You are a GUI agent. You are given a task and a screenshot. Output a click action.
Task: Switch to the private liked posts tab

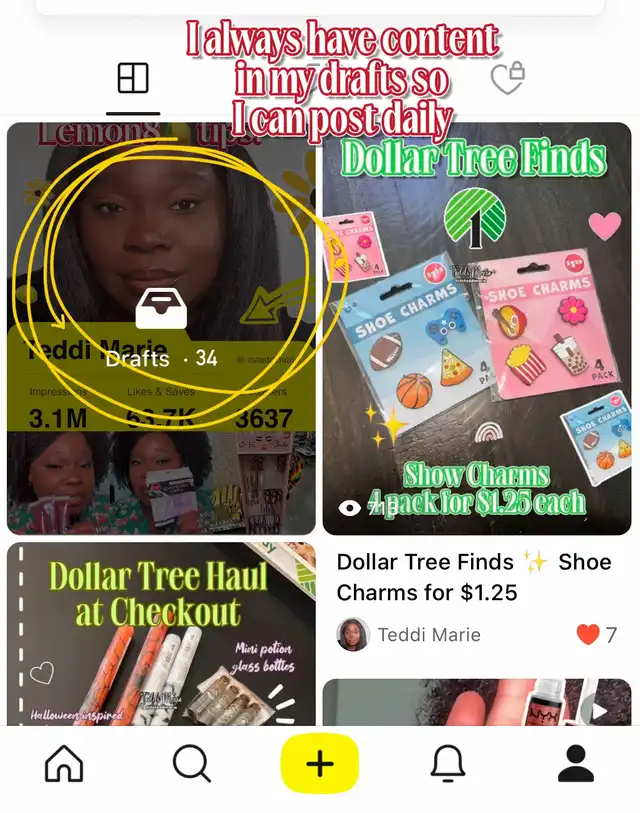(x=507, y=78)
